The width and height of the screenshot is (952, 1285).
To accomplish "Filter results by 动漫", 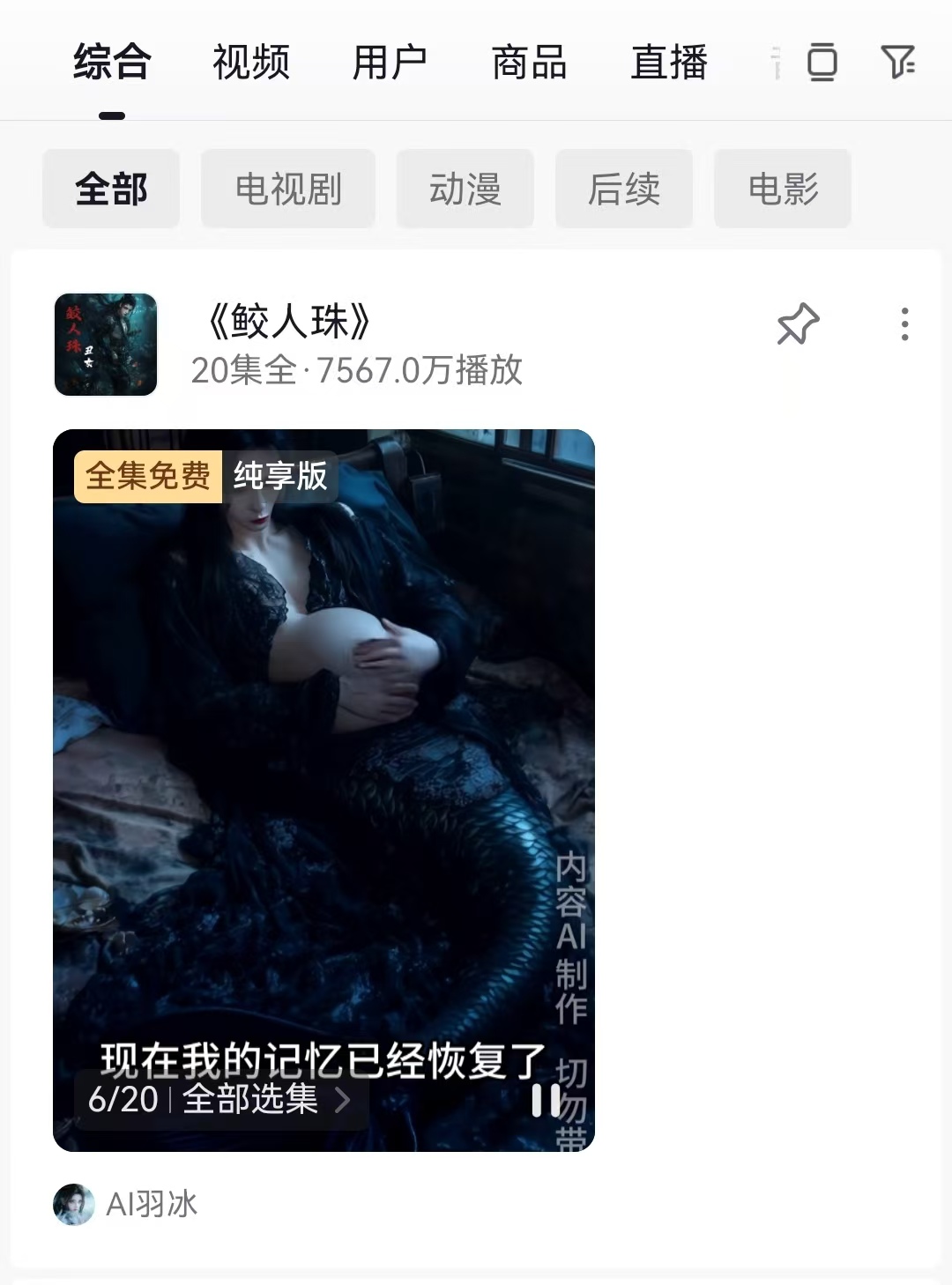I will (465, 189).
